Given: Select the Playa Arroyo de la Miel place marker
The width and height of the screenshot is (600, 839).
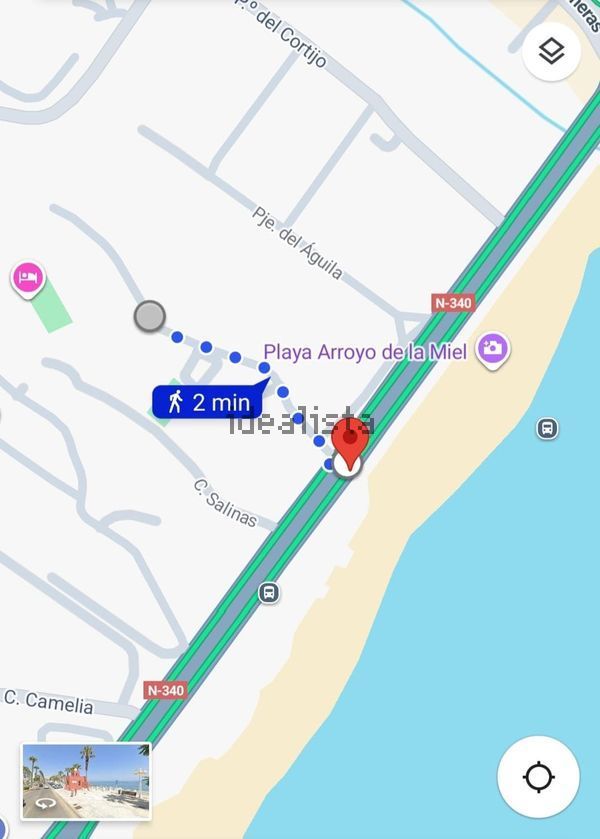Looking at the screenshot, I should [x=492, y=349].
